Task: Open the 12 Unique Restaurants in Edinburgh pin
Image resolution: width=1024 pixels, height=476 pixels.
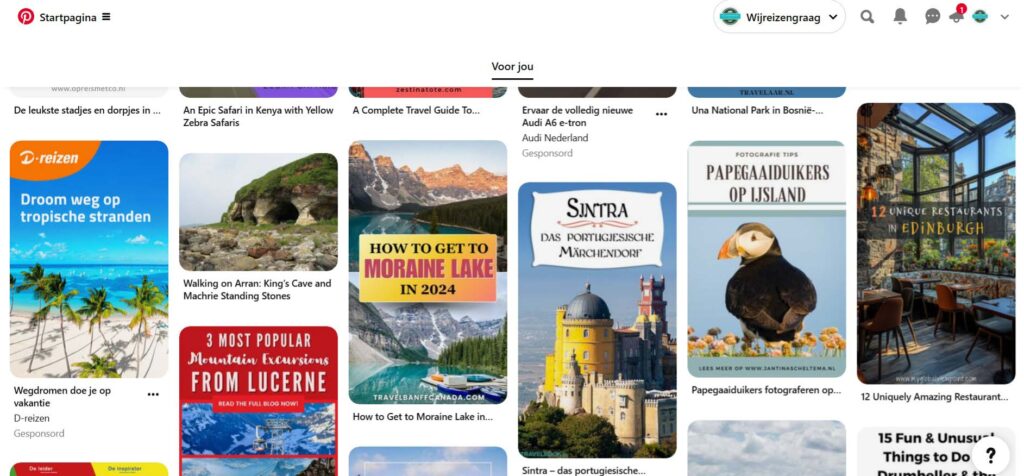Action: click(x=935, y=243)
